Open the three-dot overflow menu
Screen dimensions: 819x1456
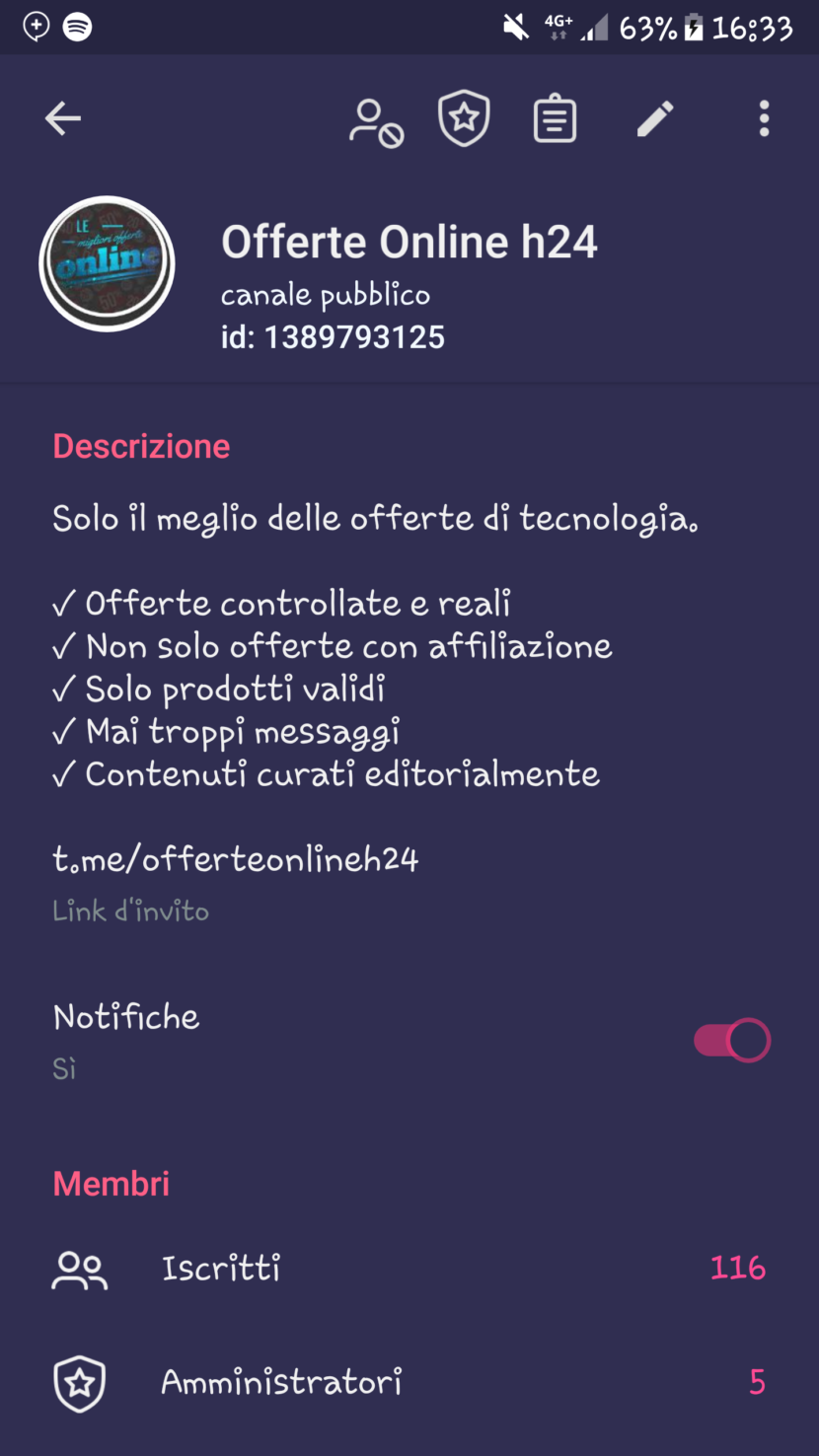[x=764, y=119]
